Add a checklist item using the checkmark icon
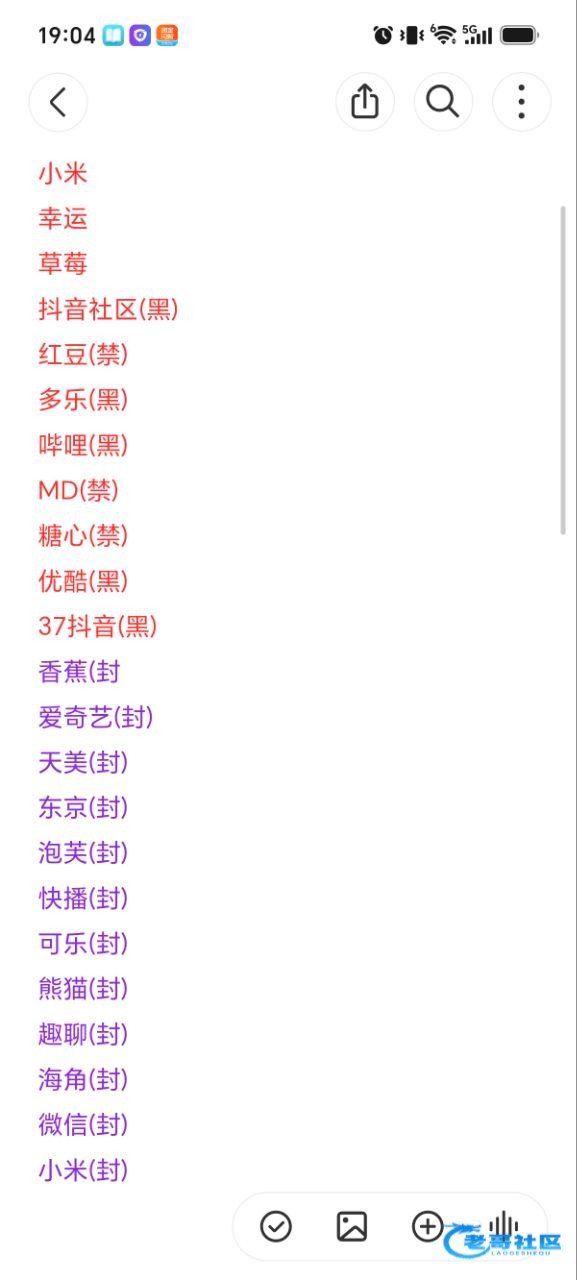Viewport: 577px width, 1280px height. pyautogui.click(x=276, y=1226)
